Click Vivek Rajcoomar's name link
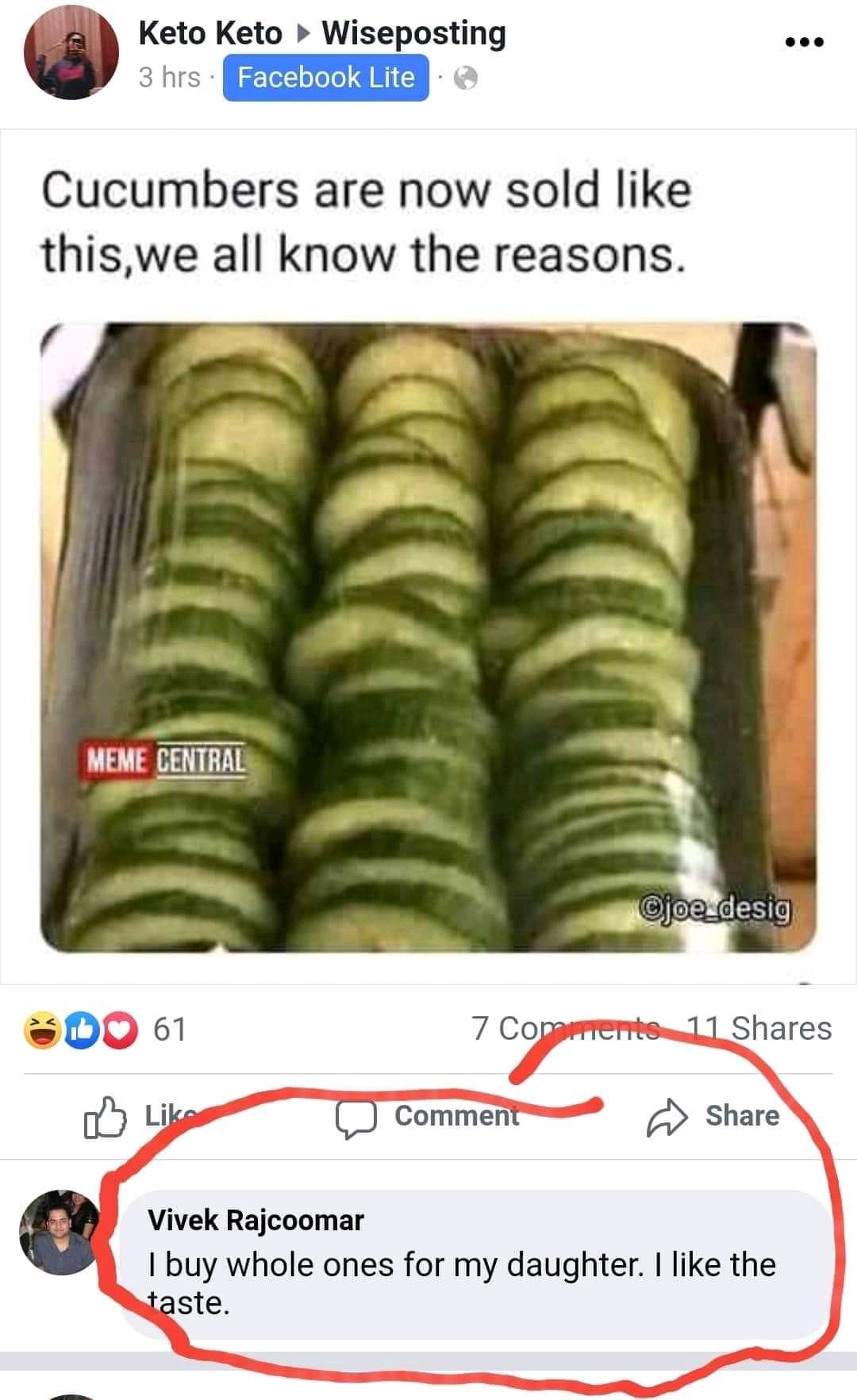857x1400 pixels. coord(256,1220)
